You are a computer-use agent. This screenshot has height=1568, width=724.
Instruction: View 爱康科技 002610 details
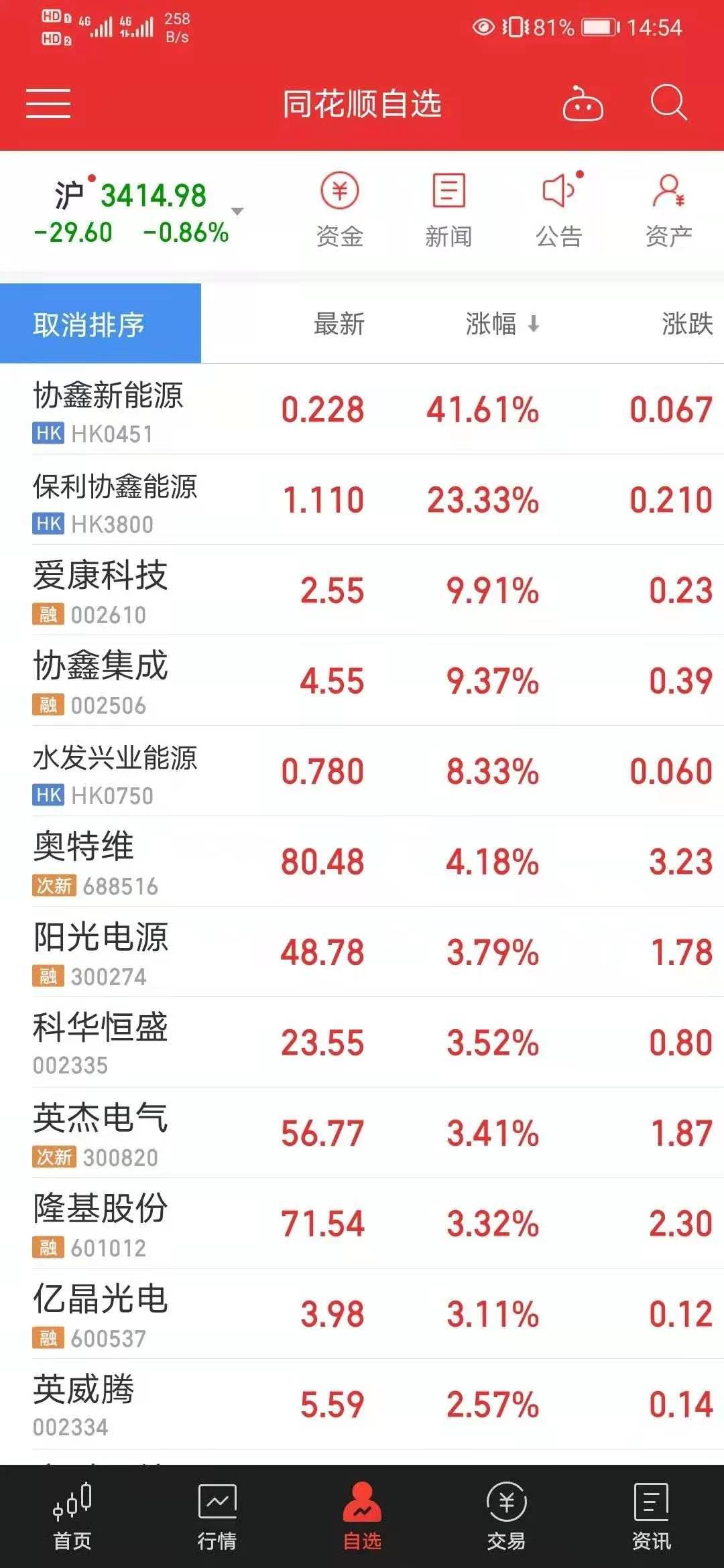(101, 591)
